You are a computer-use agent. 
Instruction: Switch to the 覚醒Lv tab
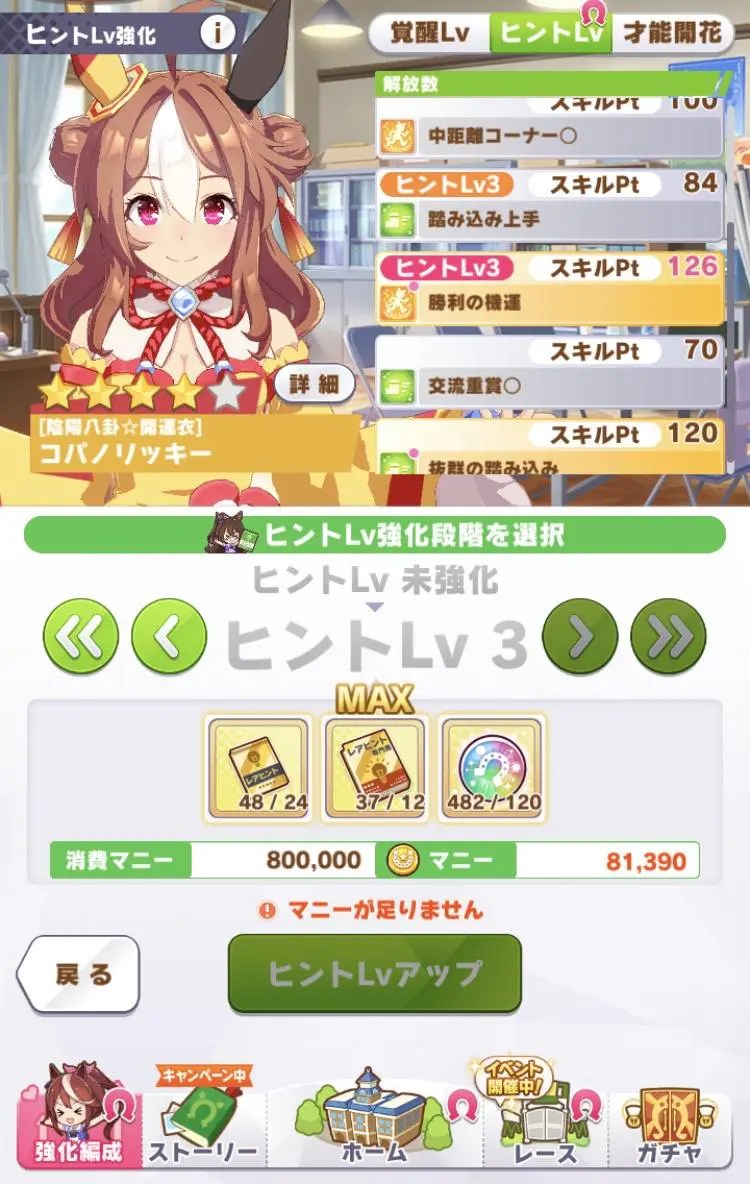pyautogui.click(x=430, y=34)
